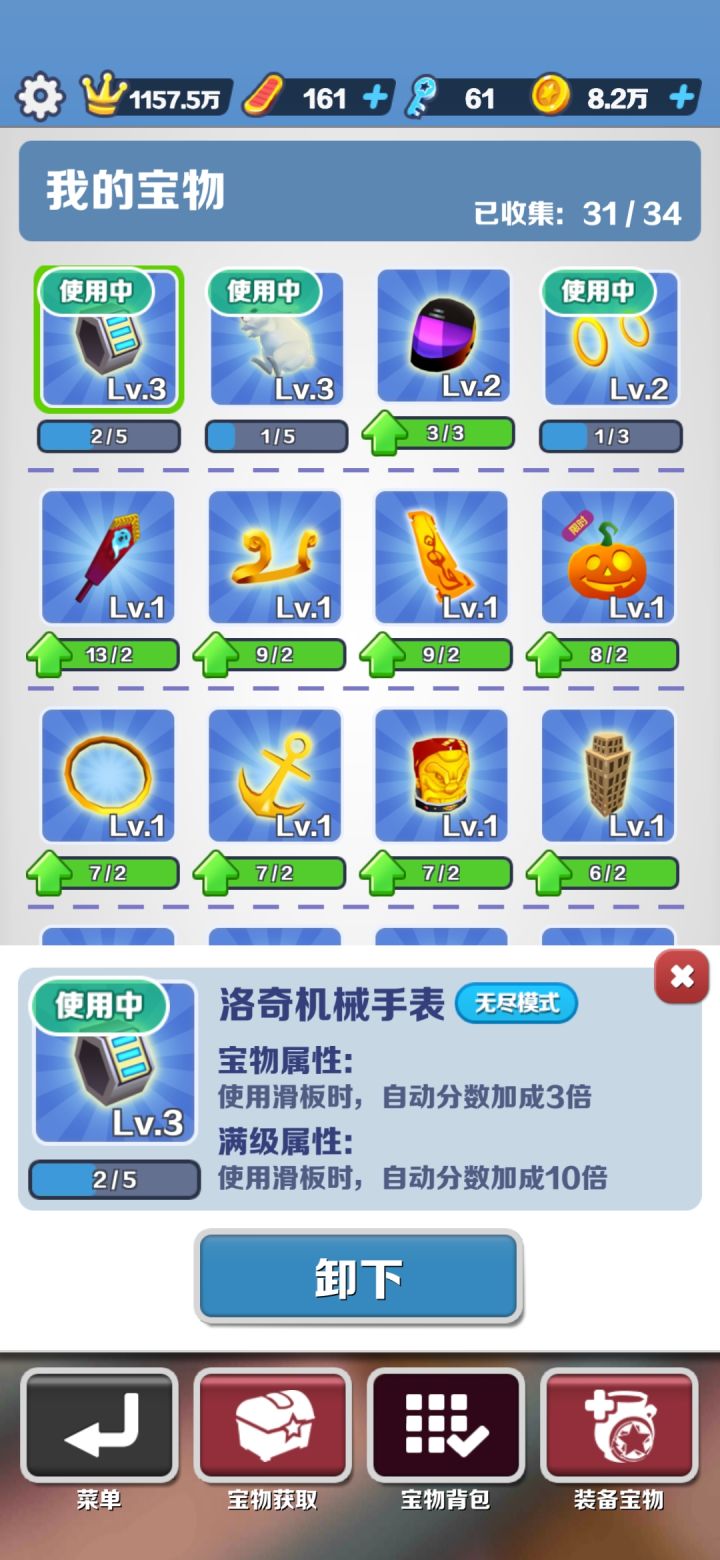
Task: Select the skyscraper tower treasure
Action: [610, 777]
